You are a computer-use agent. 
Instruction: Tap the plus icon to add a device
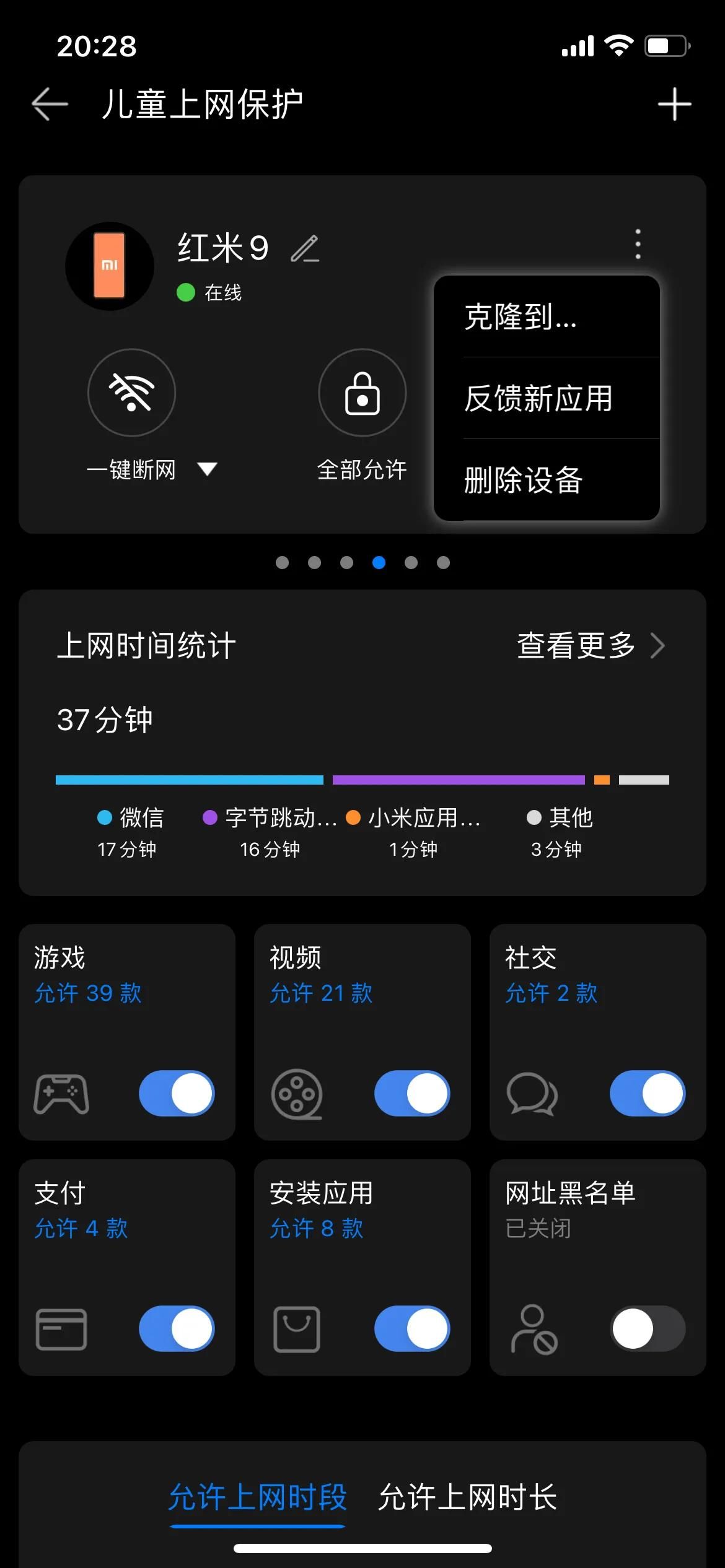(674, 103)
